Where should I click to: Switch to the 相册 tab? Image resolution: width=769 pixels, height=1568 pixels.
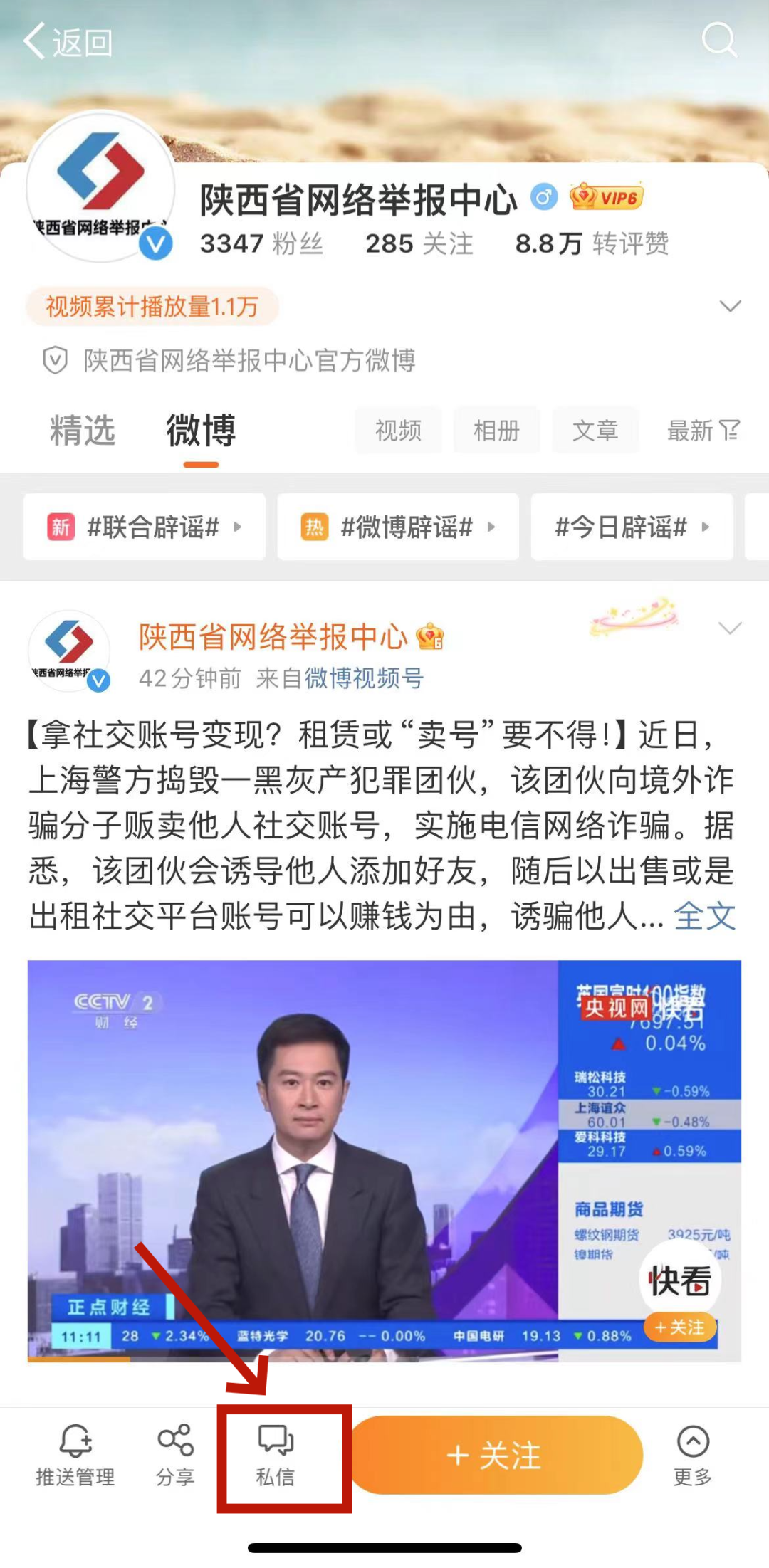point(496,431)
